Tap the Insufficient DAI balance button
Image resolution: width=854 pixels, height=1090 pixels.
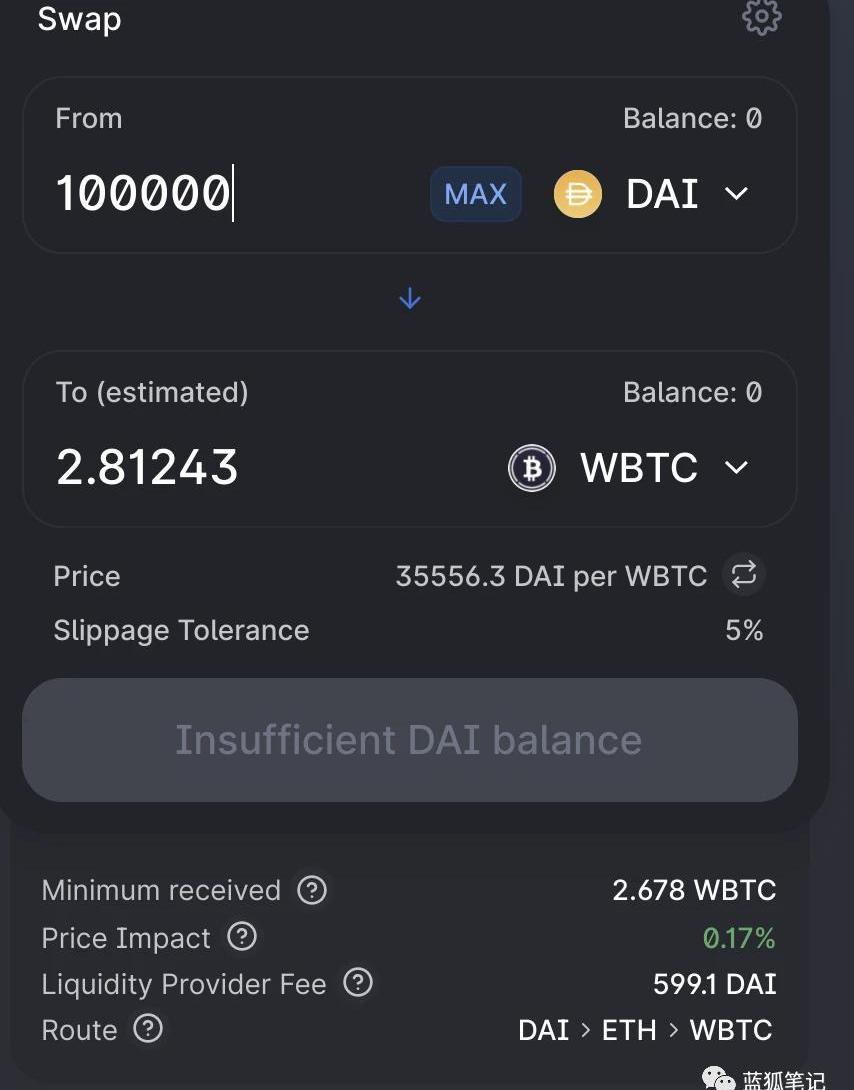click(409, 740)
